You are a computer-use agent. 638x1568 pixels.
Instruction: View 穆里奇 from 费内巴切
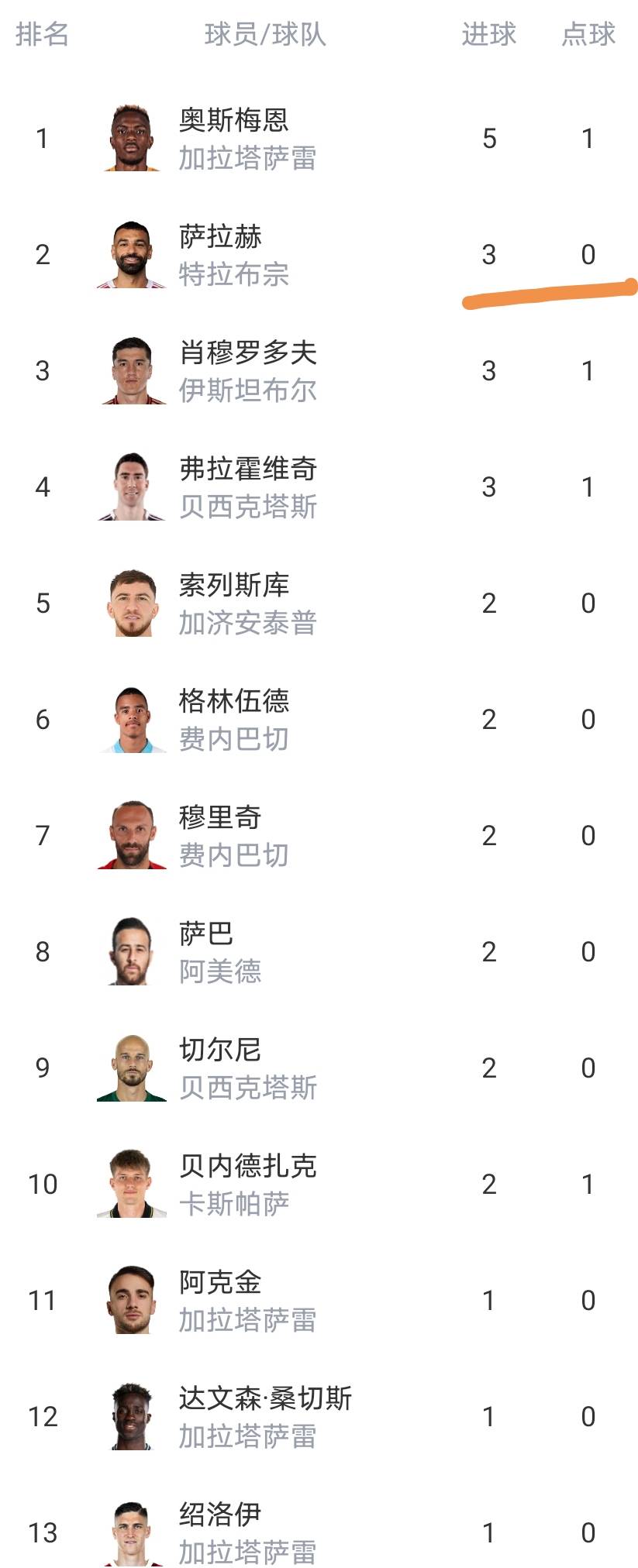tap(319, 836)
